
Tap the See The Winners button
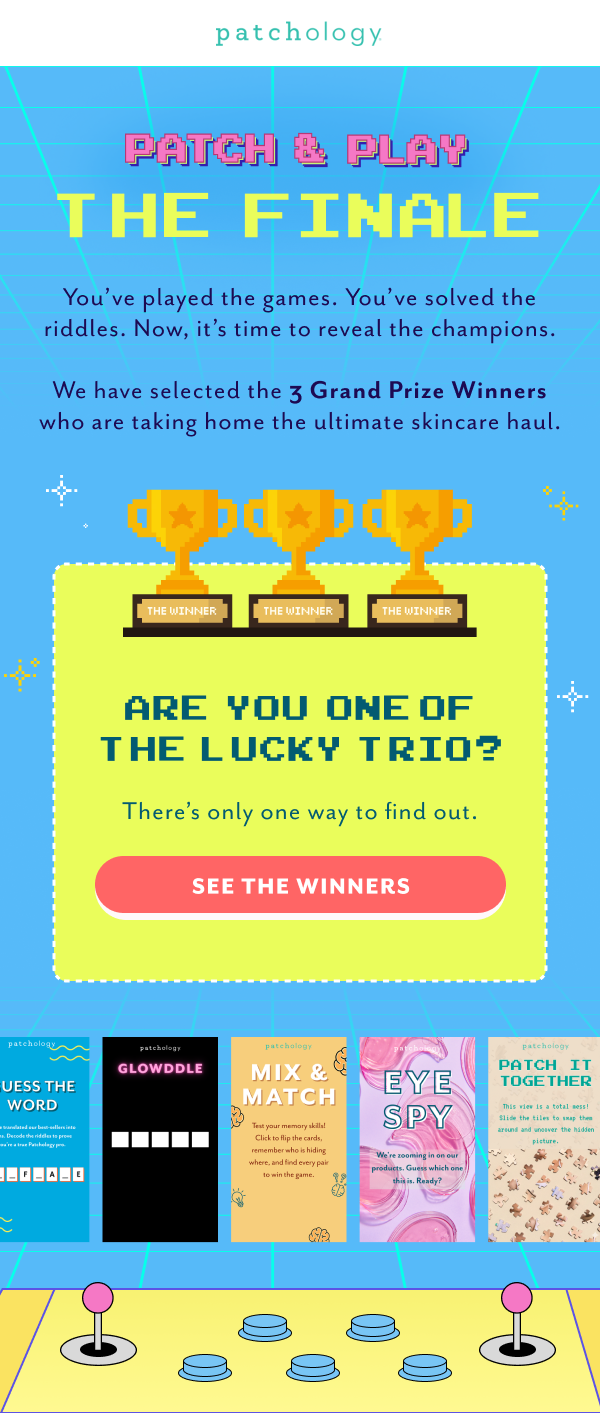coord(300,886)
